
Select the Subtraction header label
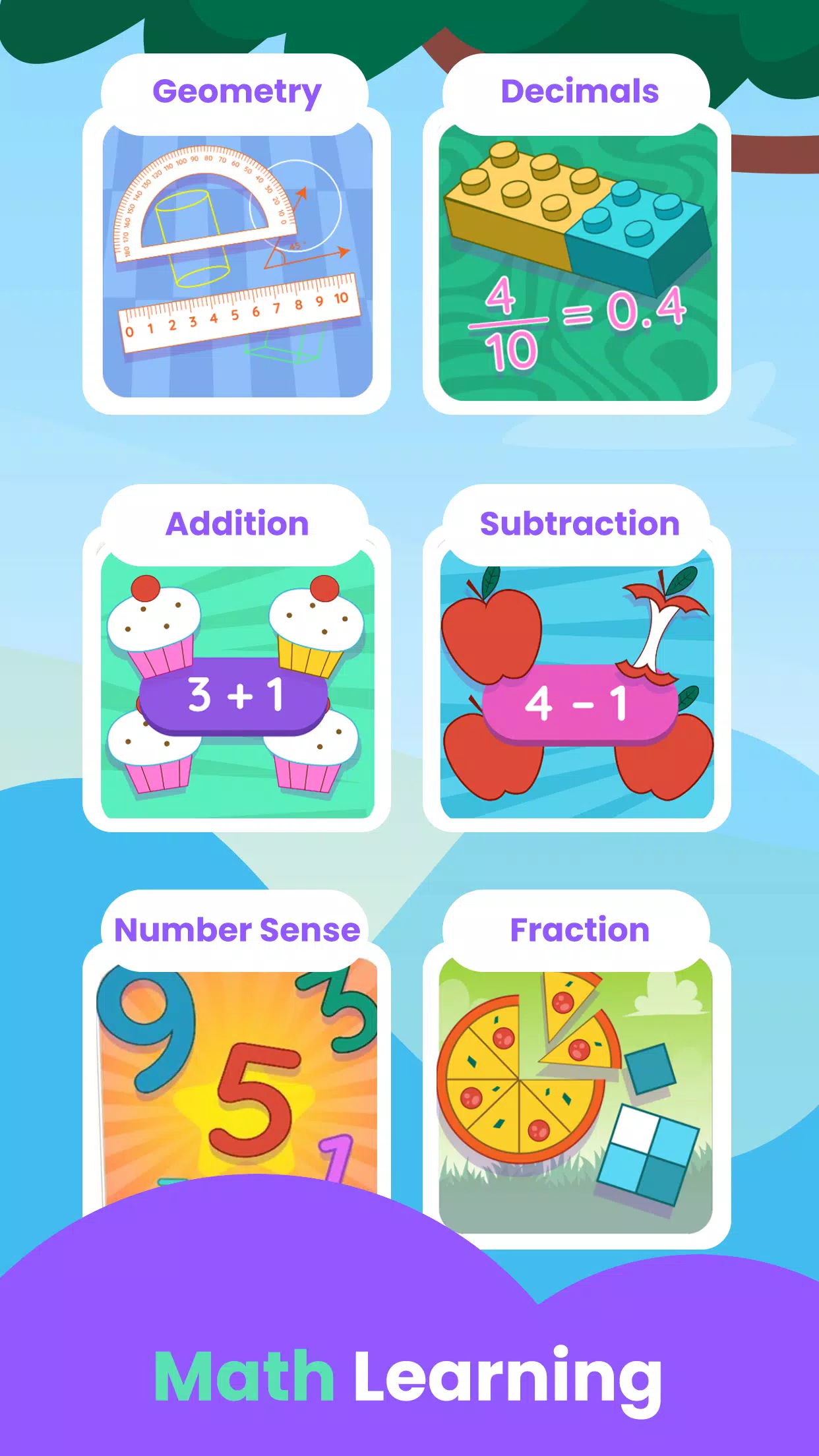pyautogui.click(x=579, y=523)
